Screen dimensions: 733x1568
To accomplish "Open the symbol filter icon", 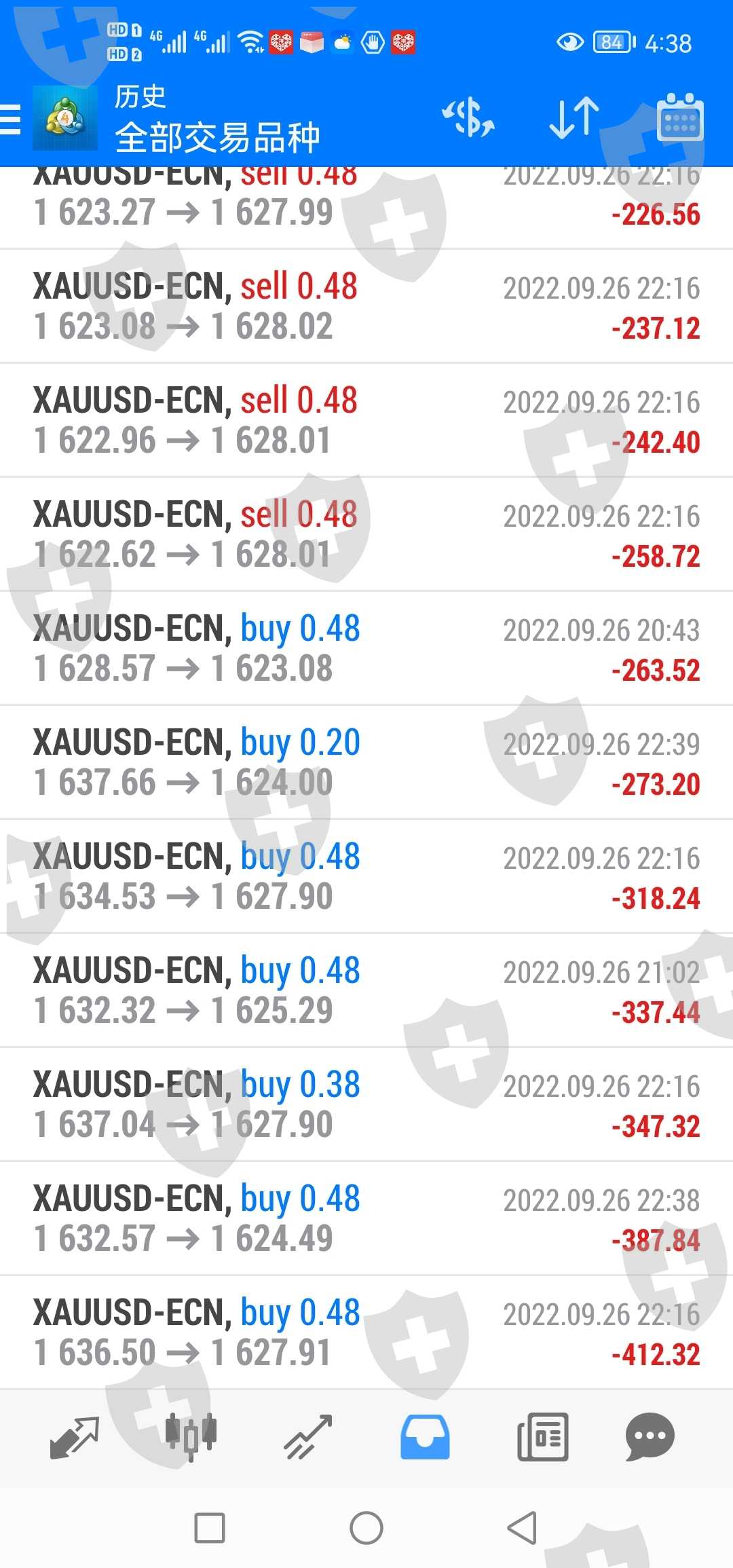I will point(468,118).
